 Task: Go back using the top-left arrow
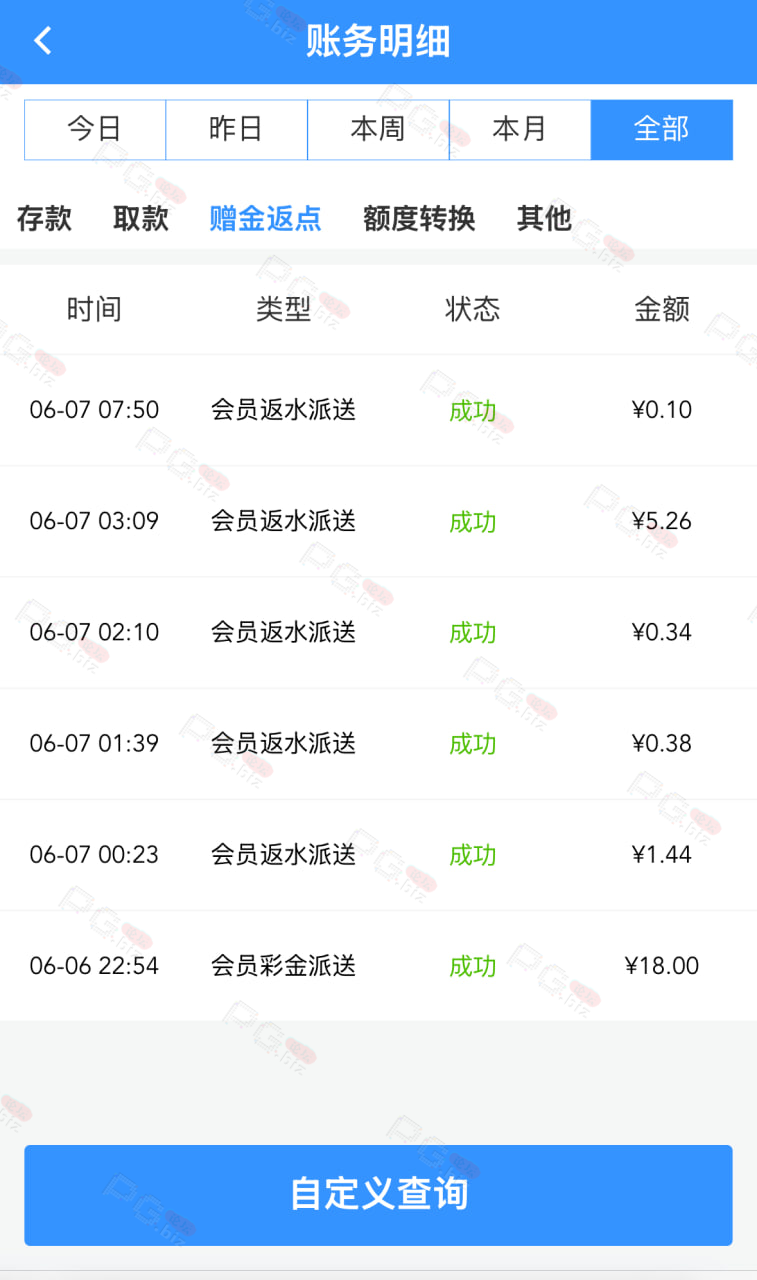click(42, 41)
